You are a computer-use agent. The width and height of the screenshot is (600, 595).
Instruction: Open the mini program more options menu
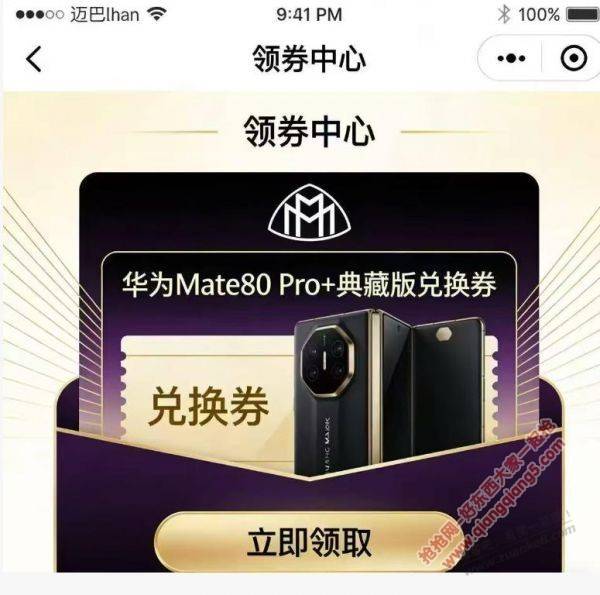510,59
